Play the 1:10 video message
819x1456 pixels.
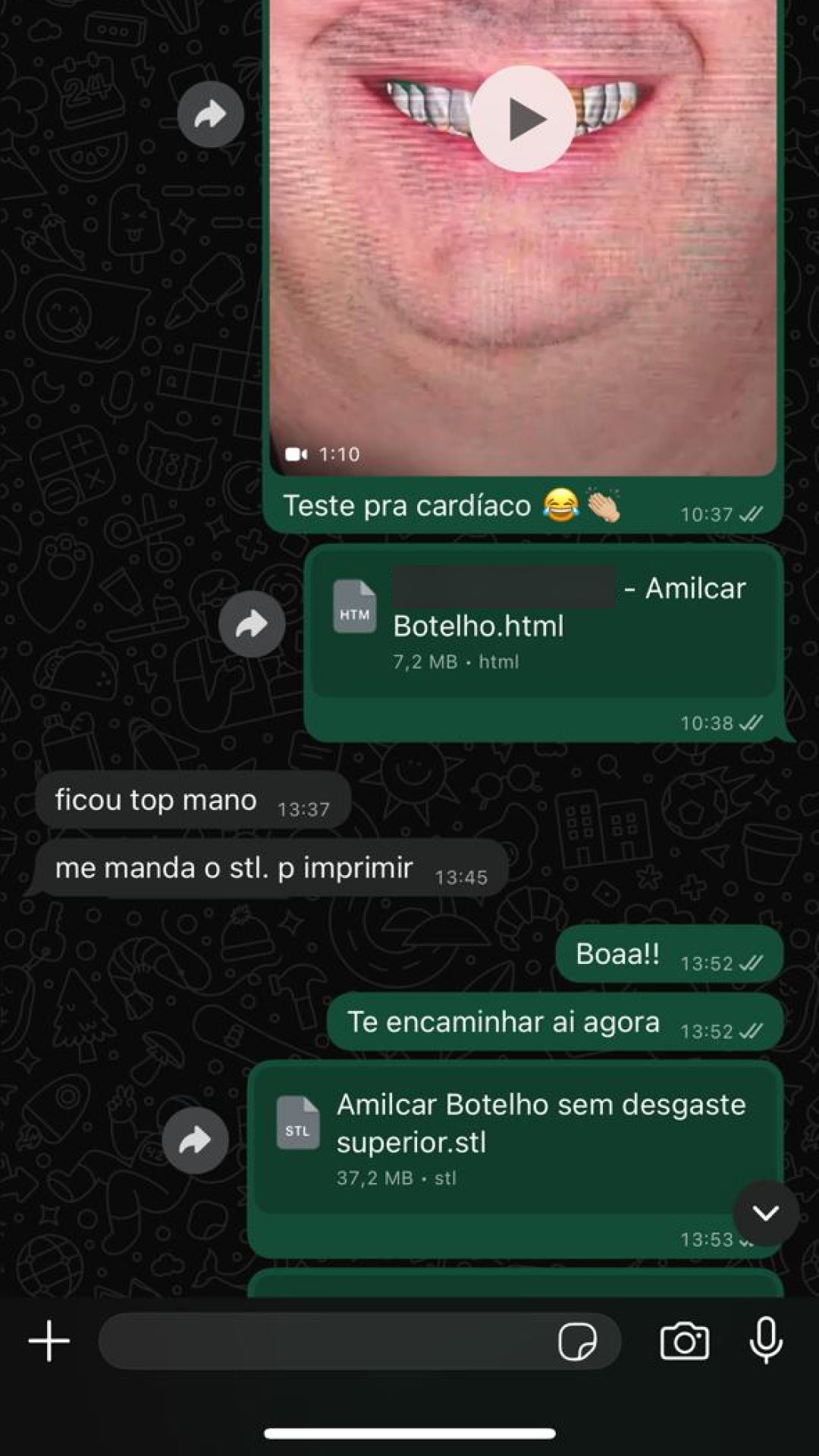[522, 119]
